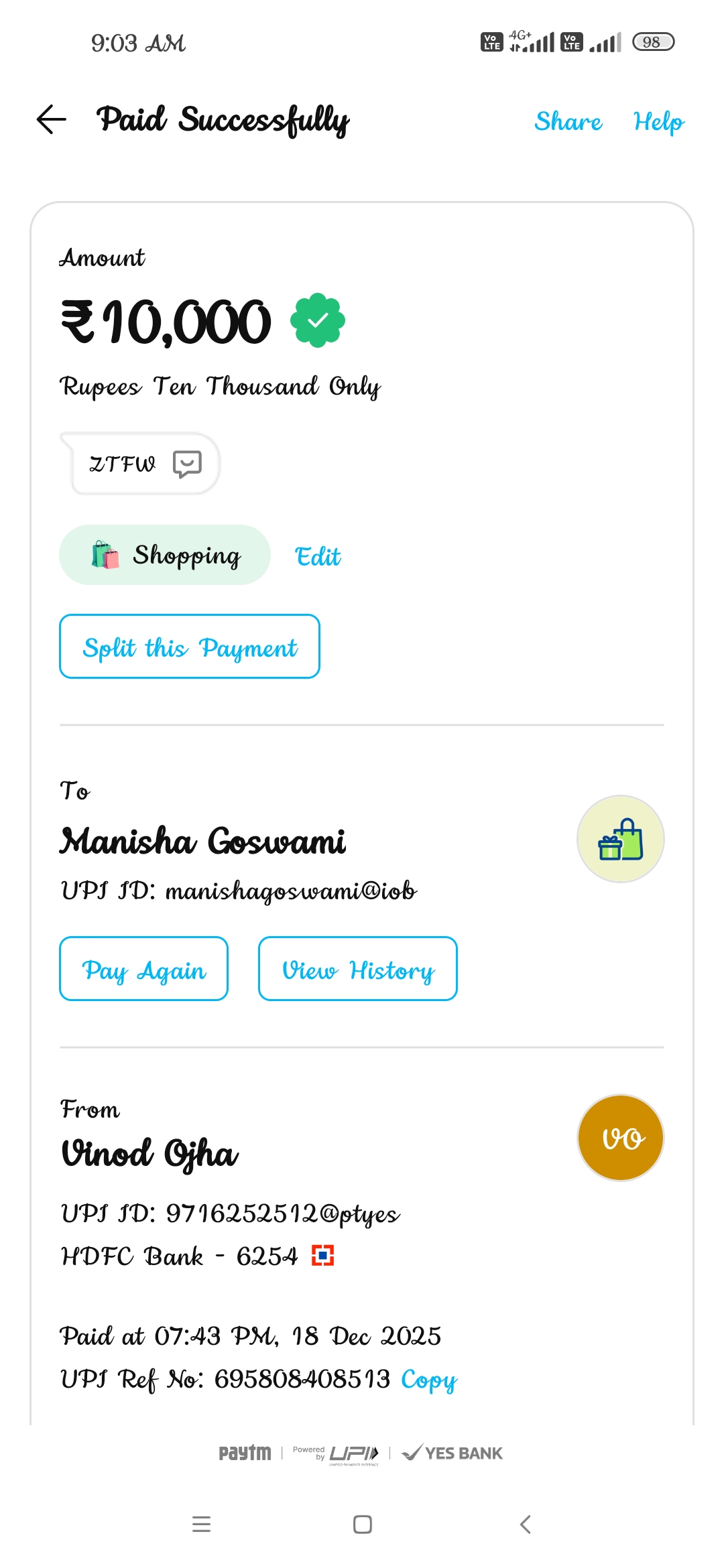Pay Manisha Goswami again
The height and width of the screenshot is (1568, 724).
click(x=144, y=969)
